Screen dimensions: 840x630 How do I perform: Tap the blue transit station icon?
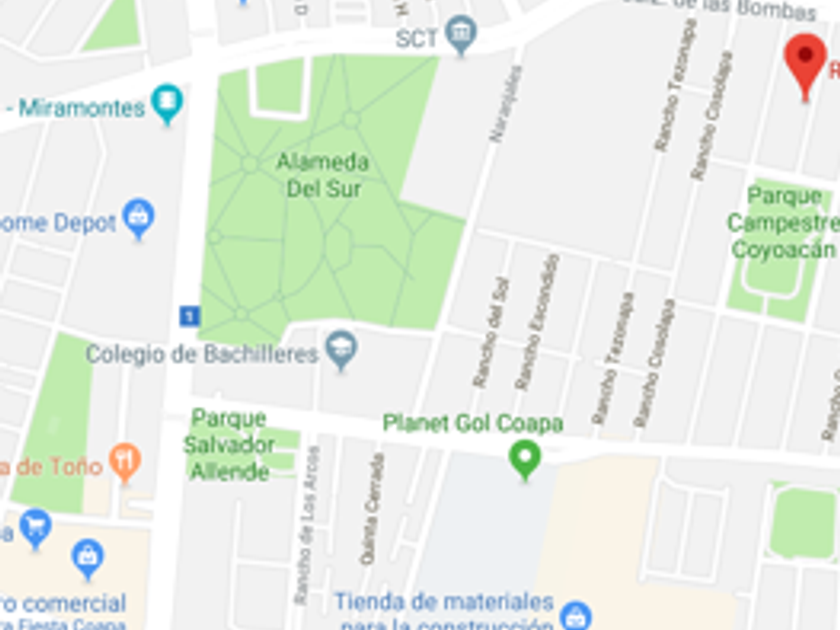click(x=189, y=316)
